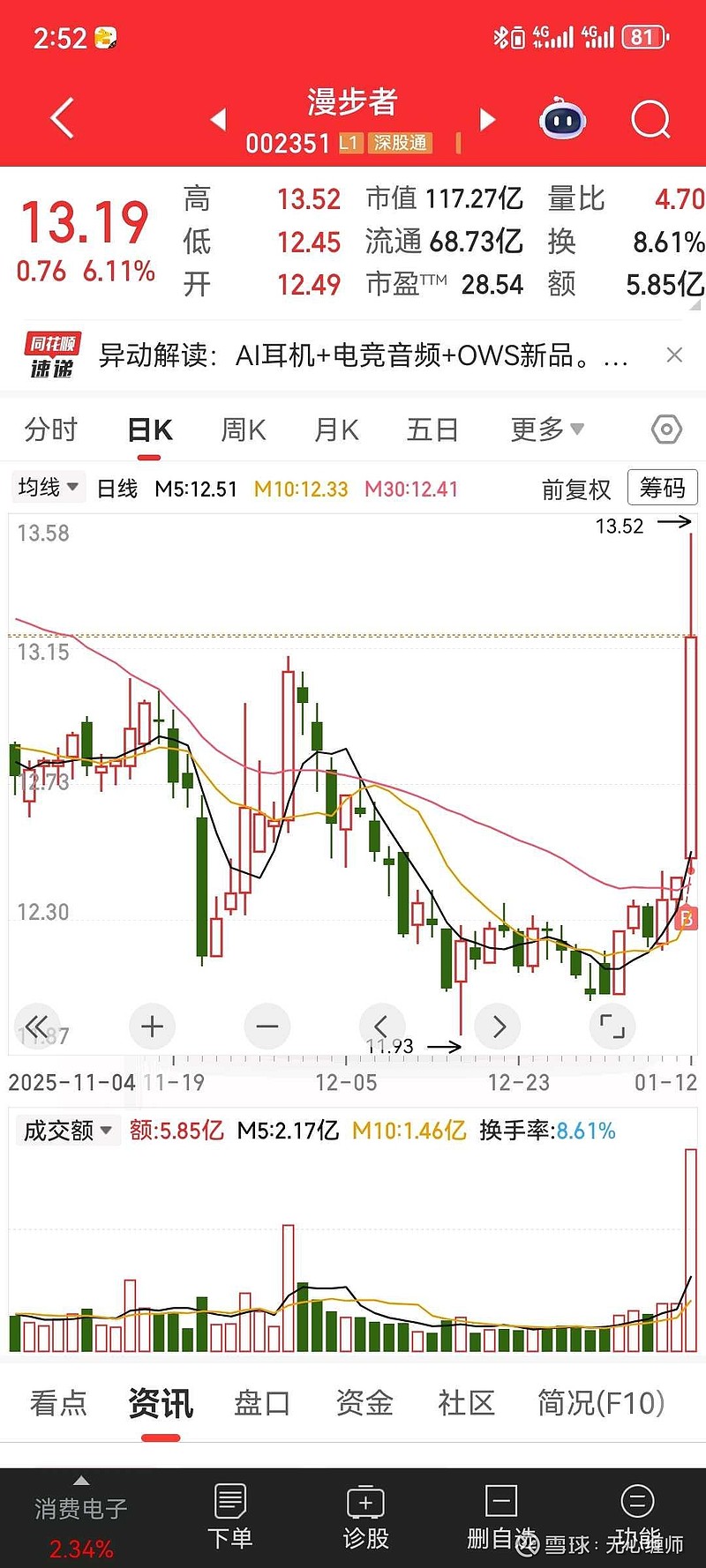706x1568 pixels.
Task: Dismiss the 异动解读 news banner
Action: (x=675, y=355)
